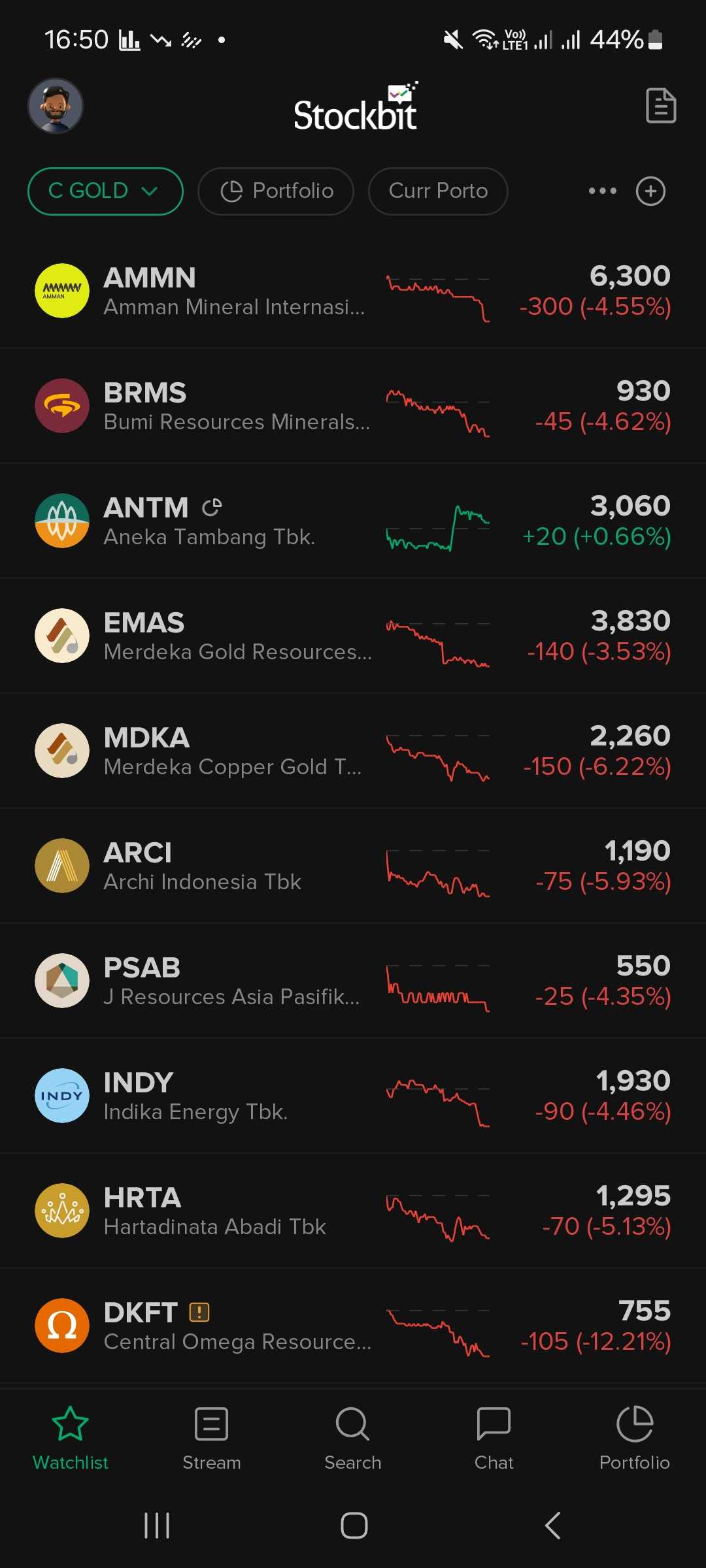The image size is (706, 1568).
Task: Switch to the Chat tab
Action: pos(494,1437)
